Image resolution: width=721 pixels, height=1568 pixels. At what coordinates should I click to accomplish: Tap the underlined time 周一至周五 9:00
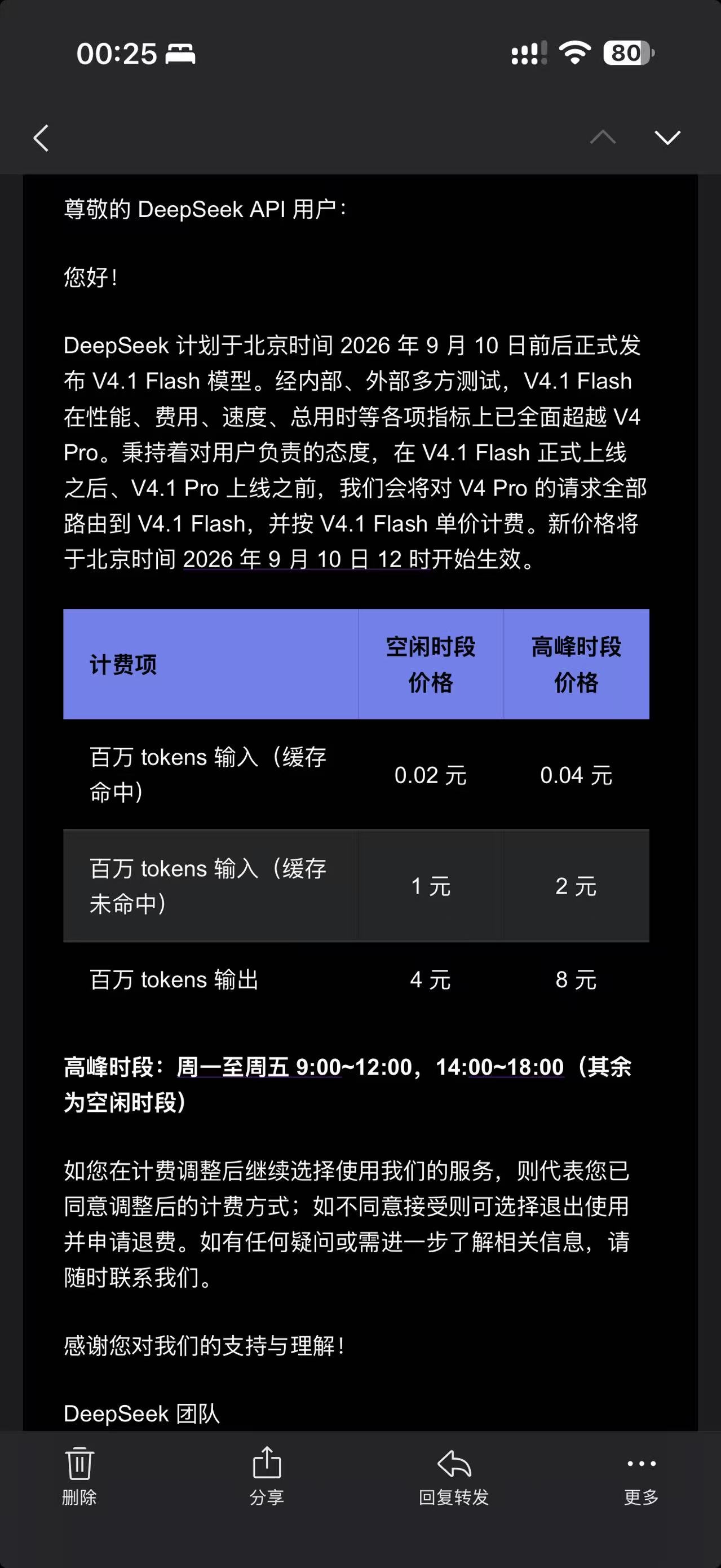coord(259,1067)
